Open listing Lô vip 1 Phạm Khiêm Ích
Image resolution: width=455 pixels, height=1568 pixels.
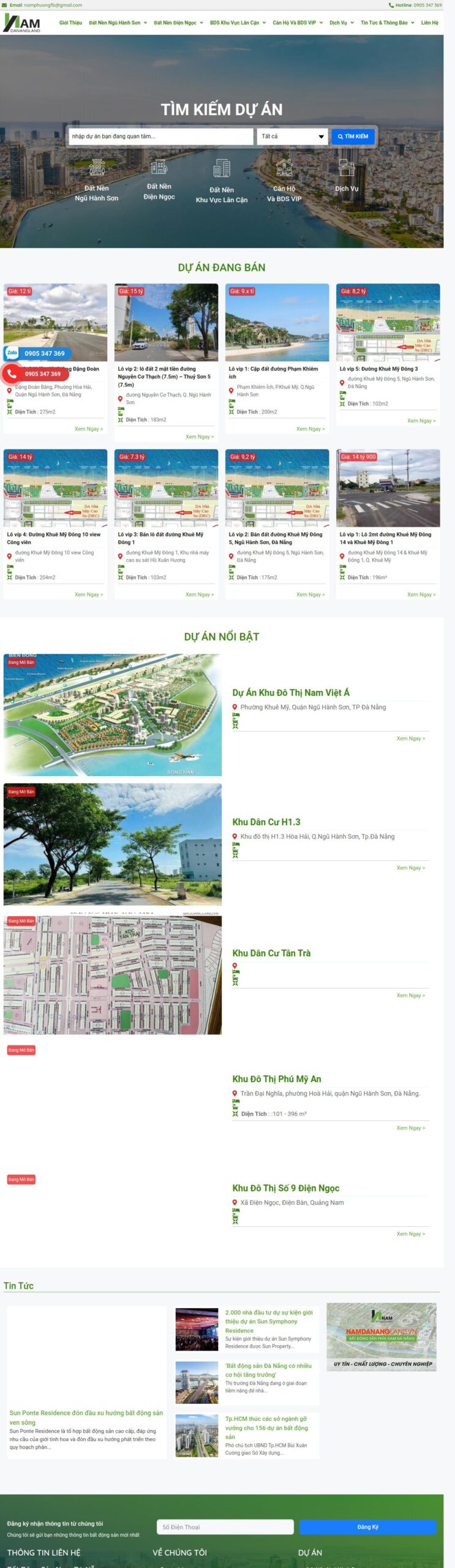(x=273, y=372)
